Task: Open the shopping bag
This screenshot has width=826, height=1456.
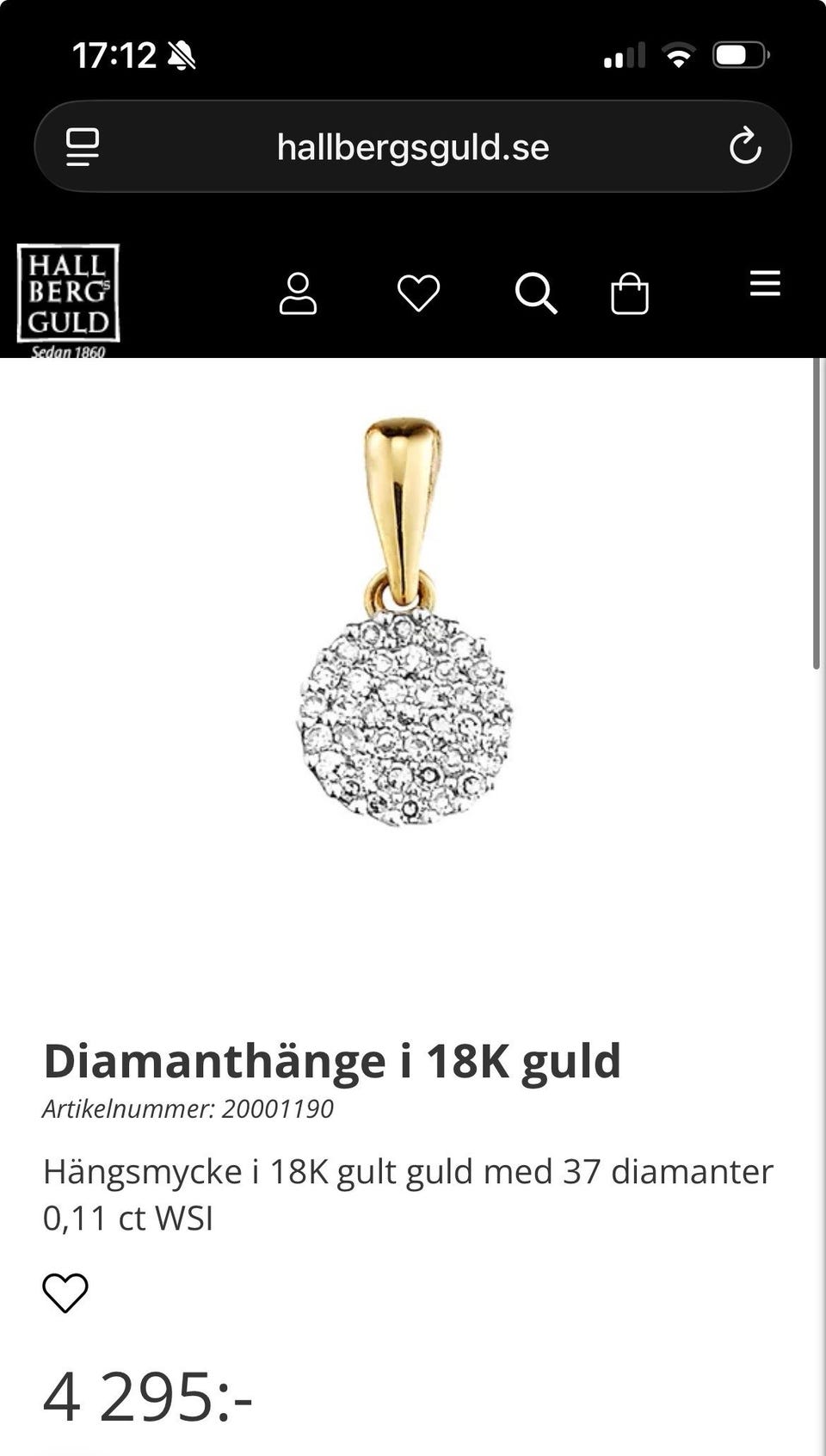Action: 629,293
